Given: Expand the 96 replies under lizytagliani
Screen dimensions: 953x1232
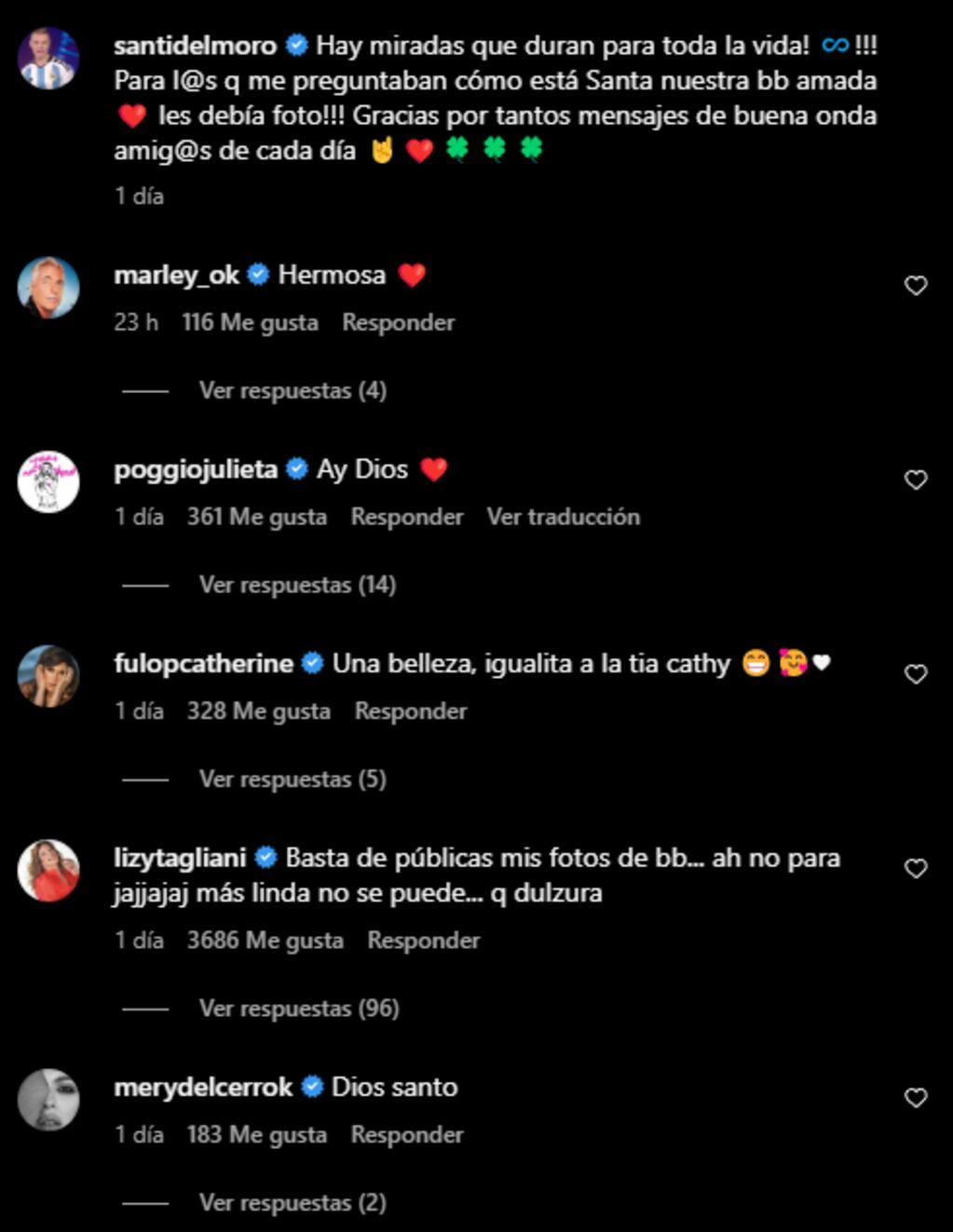Looking at the screenshot, I should [x=299, y=1009].
